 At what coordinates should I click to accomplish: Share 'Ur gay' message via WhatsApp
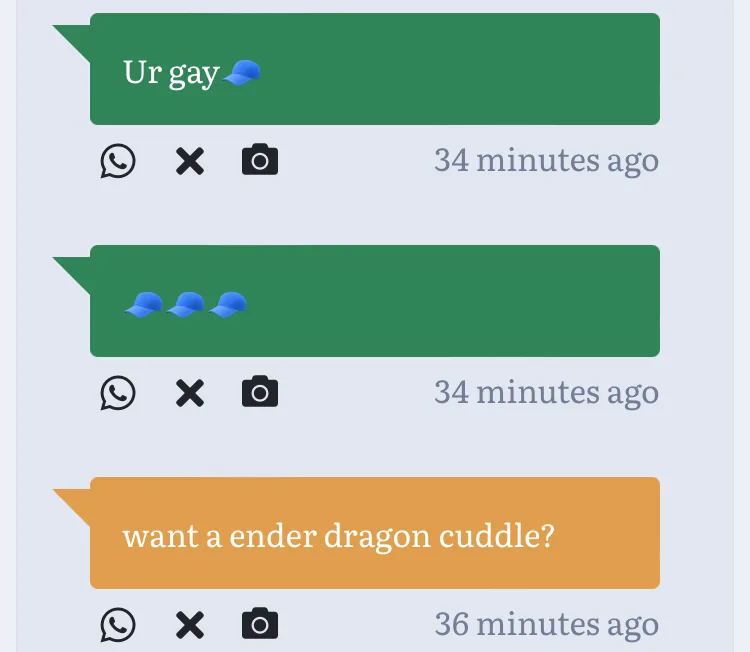coord(118,161)
